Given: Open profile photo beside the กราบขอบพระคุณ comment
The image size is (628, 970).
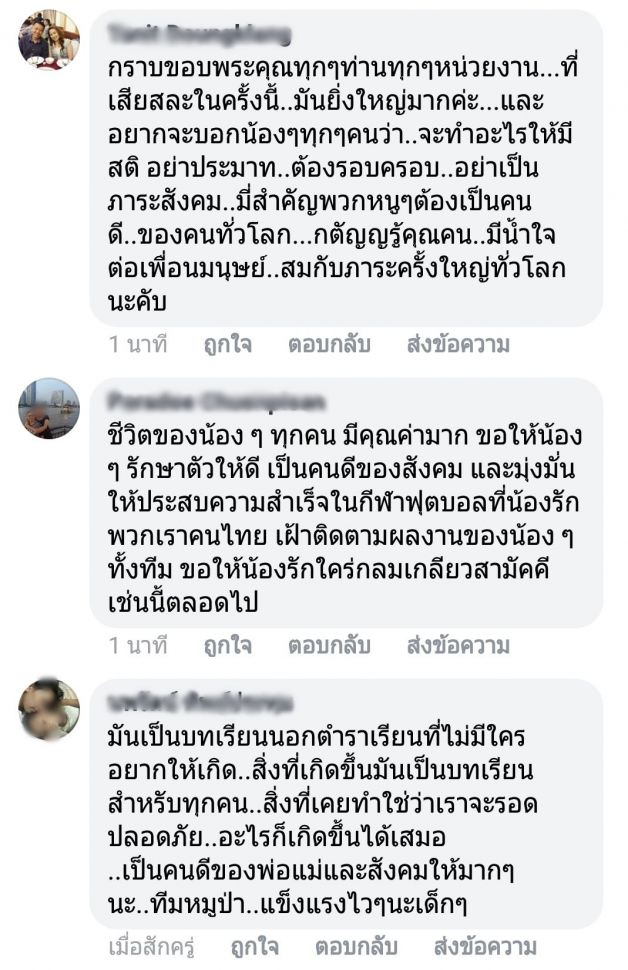Looking at the screenshot, I should 49,40.
